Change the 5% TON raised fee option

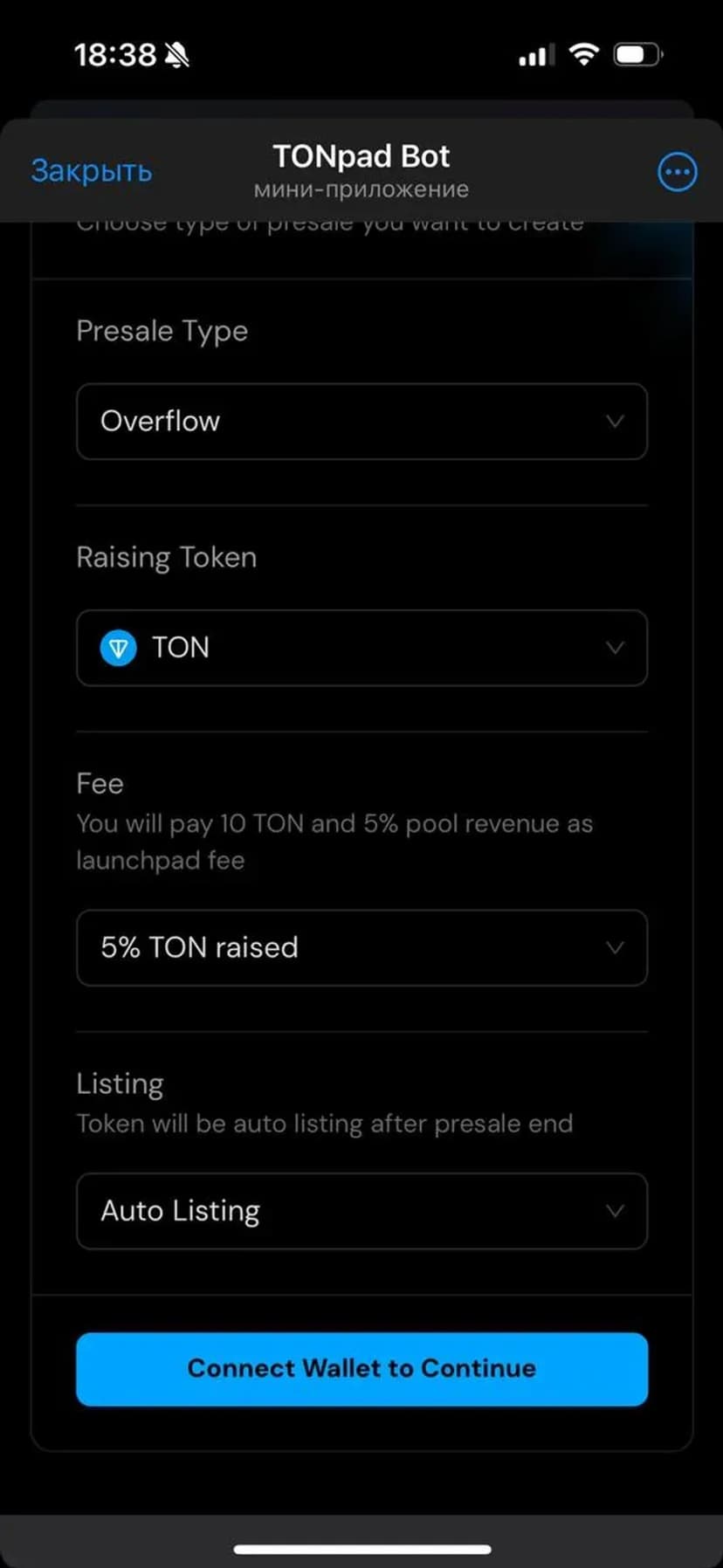tap(361, 948)
